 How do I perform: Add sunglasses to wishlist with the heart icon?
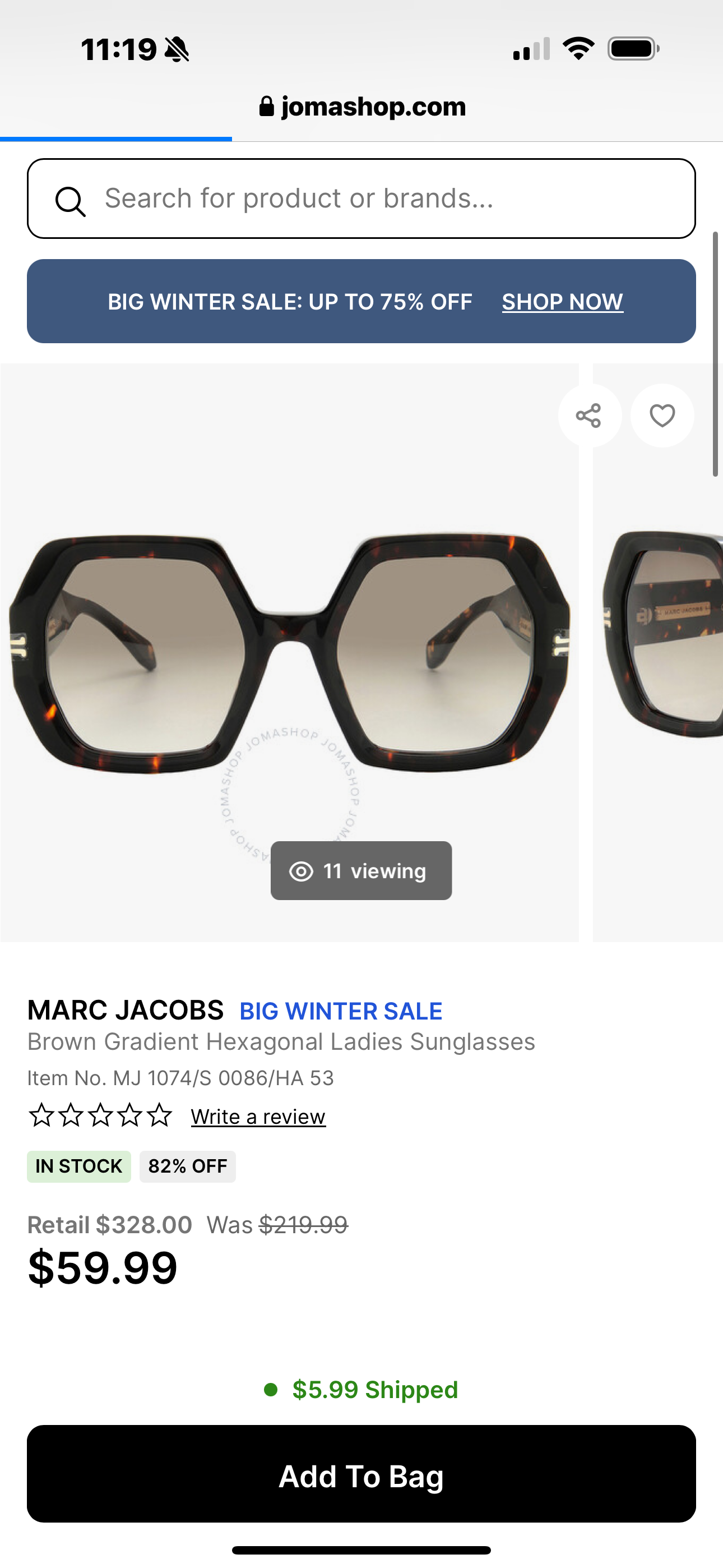662,416
